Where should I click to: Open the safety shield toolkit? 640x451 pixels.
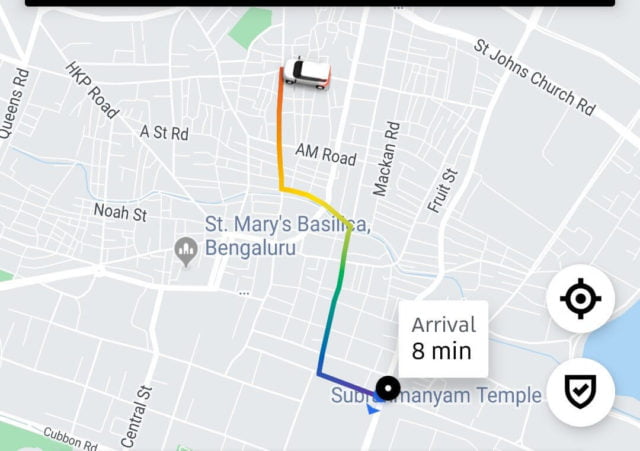[x=580, y=391]
